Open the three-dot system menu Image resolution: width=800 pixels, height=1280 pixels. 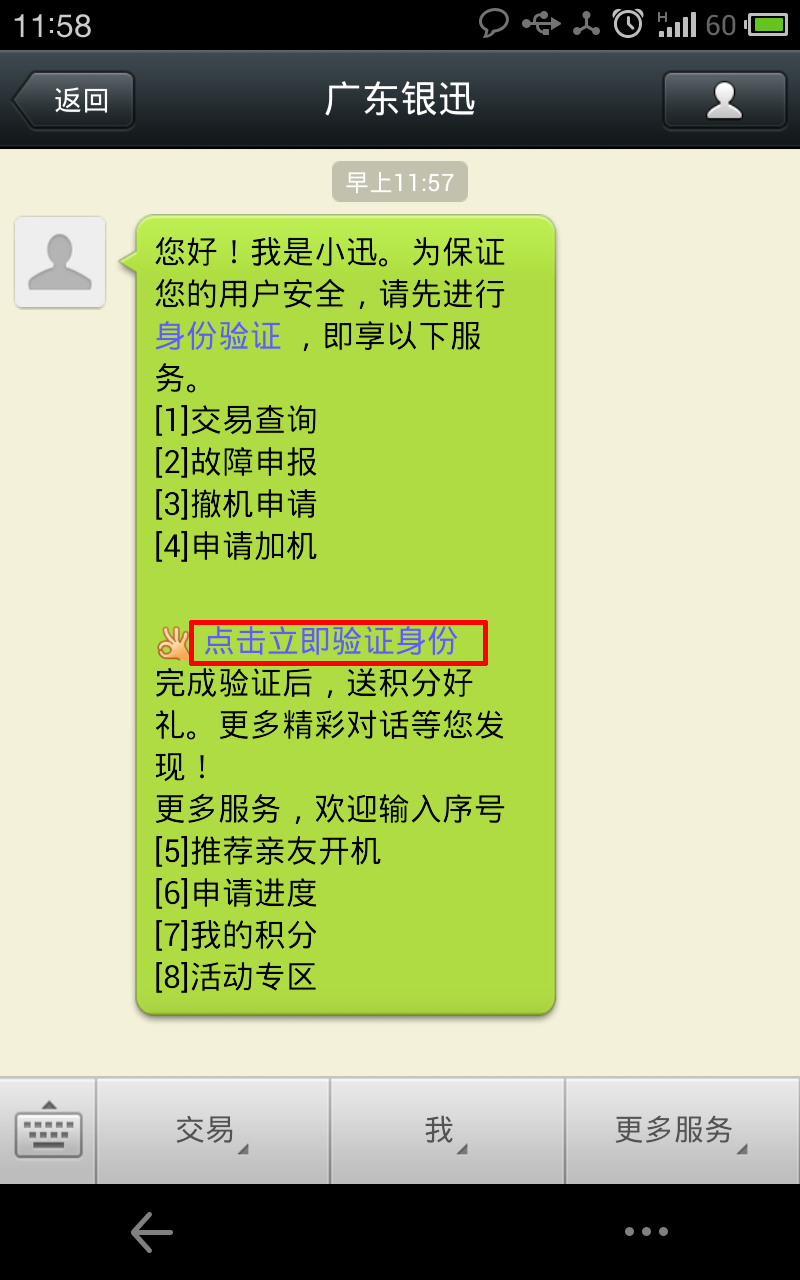point(646,1232)
